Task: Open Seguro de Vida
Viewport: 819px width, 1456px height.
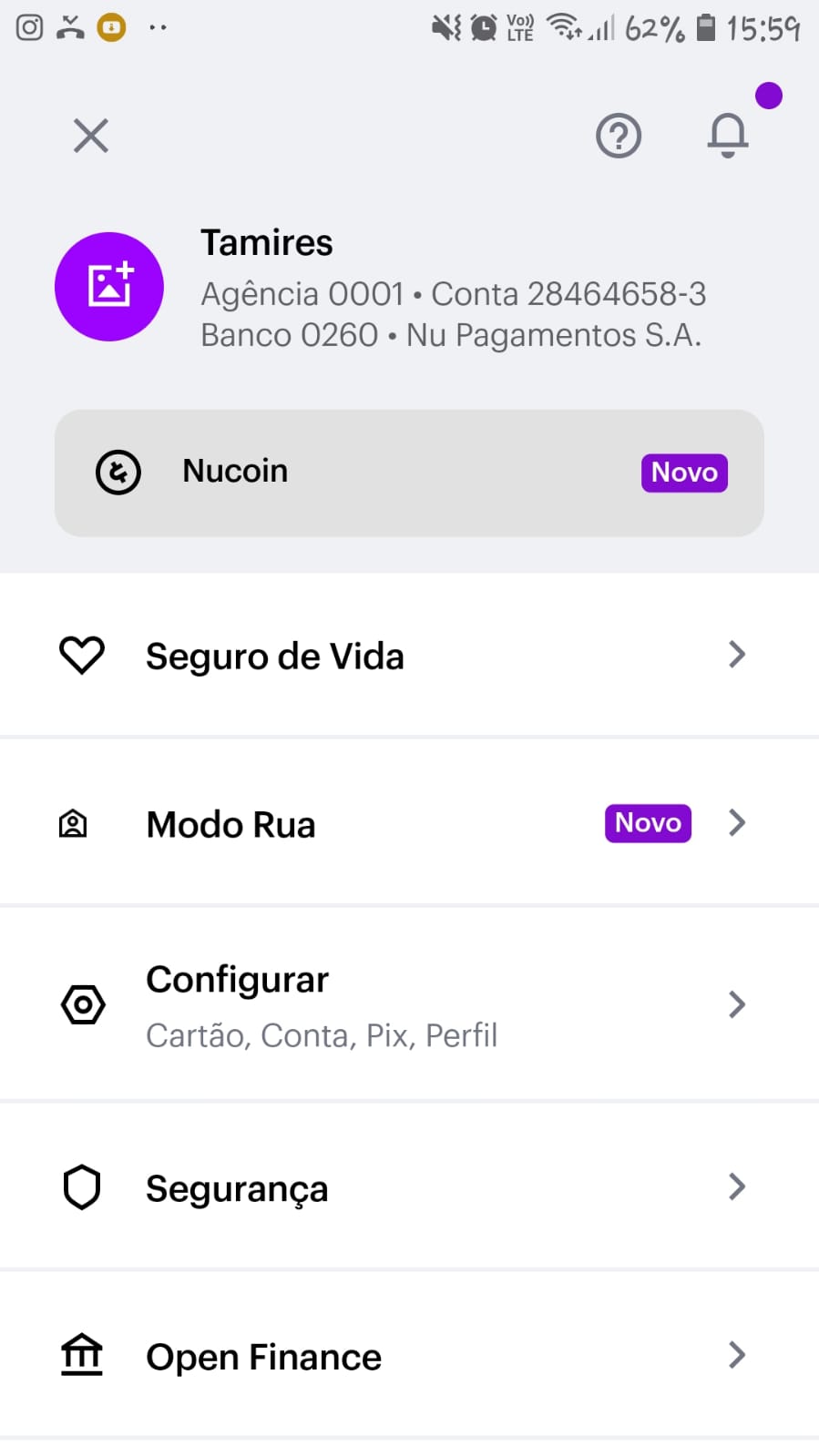Action: 409,655
